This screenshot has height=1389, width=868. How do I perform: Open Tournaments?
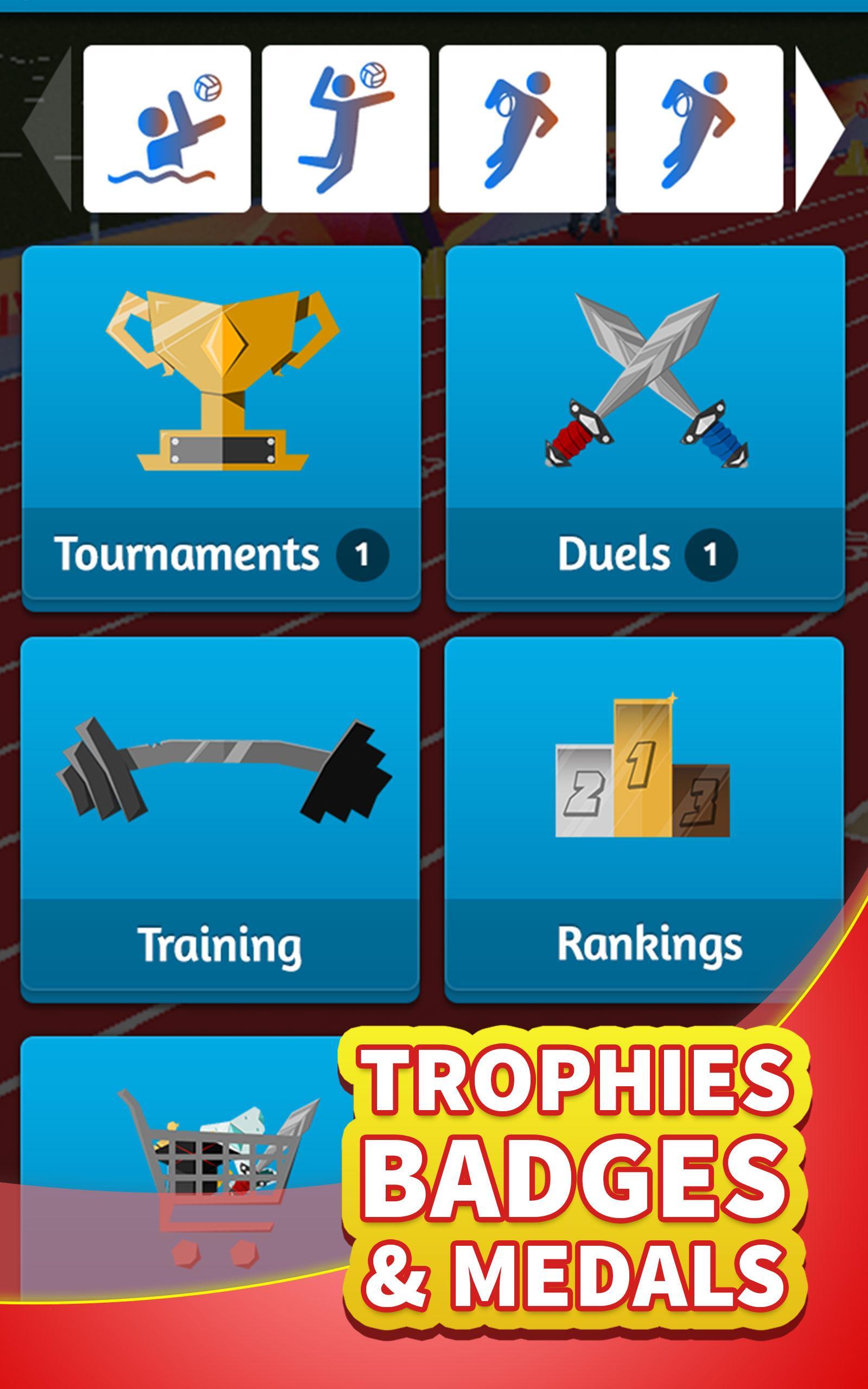point(221,428)
